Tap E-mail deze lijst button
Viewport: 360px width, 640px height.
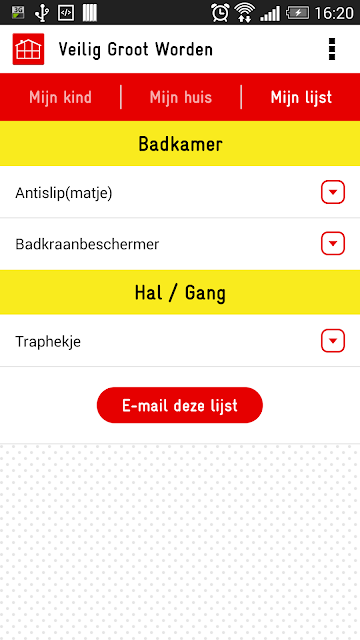180,405
